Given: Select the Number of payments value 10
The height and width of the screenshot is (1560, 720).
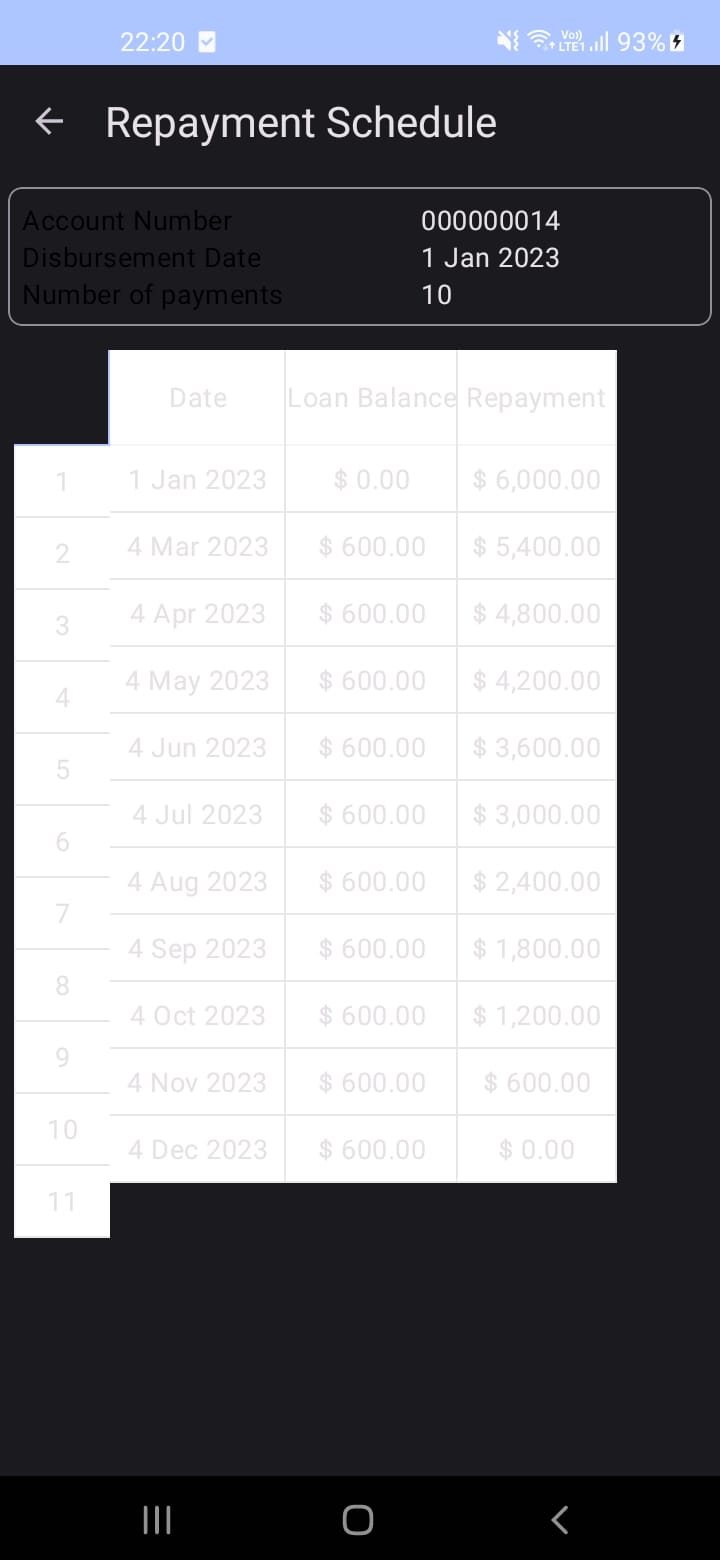Looking at the screenshot, I should click(x=435, y=295).
